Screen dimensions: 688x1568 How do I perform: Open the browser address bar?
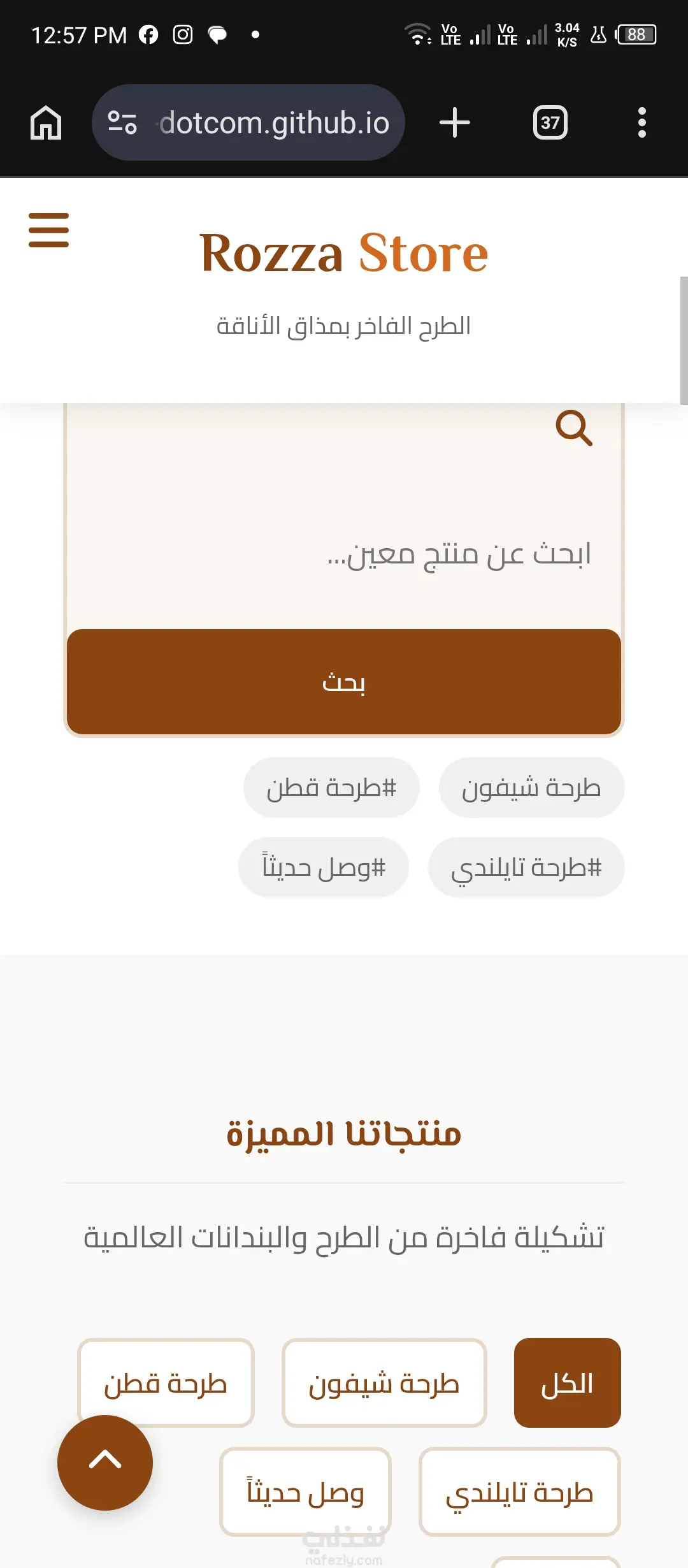[x=248, y=122]
